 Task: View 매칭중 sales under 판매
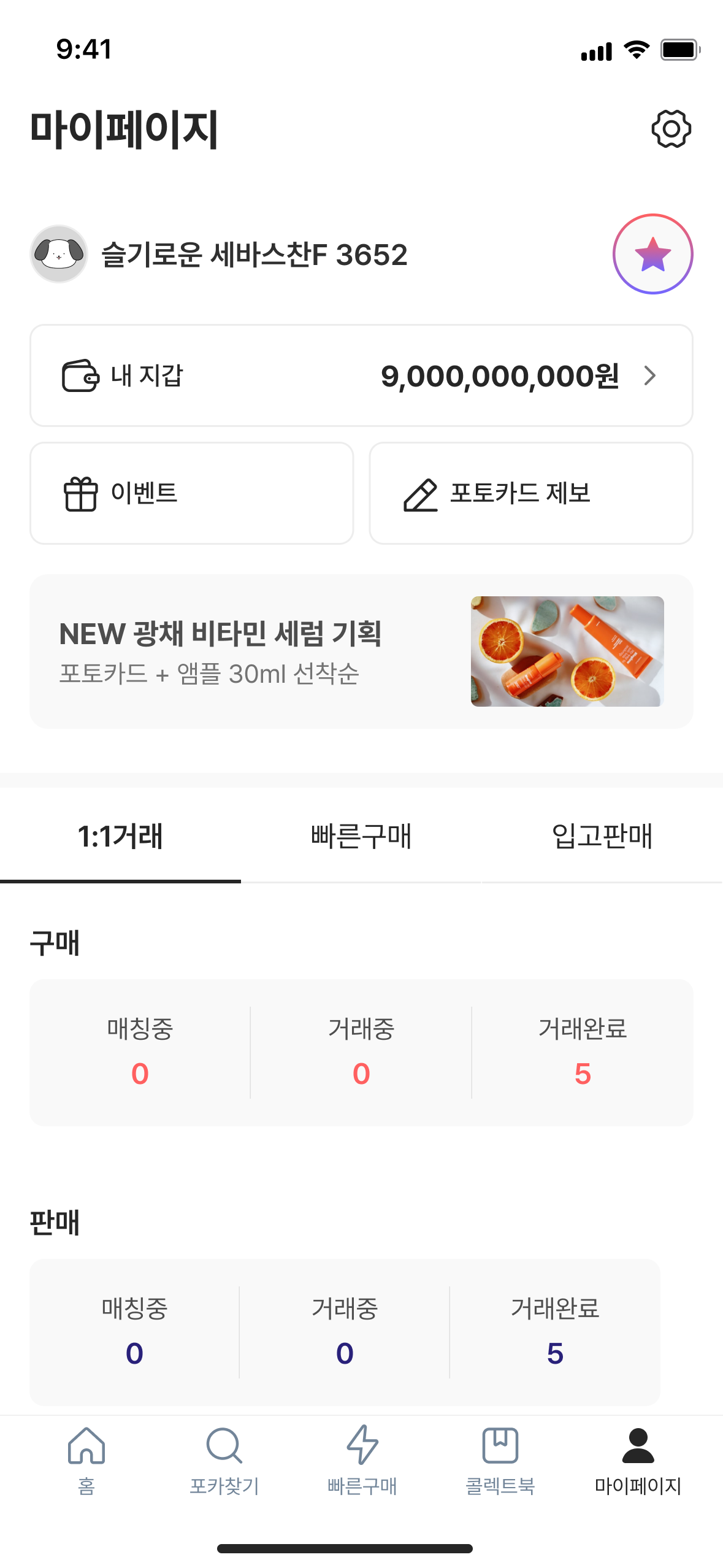tap(134, 1332)
